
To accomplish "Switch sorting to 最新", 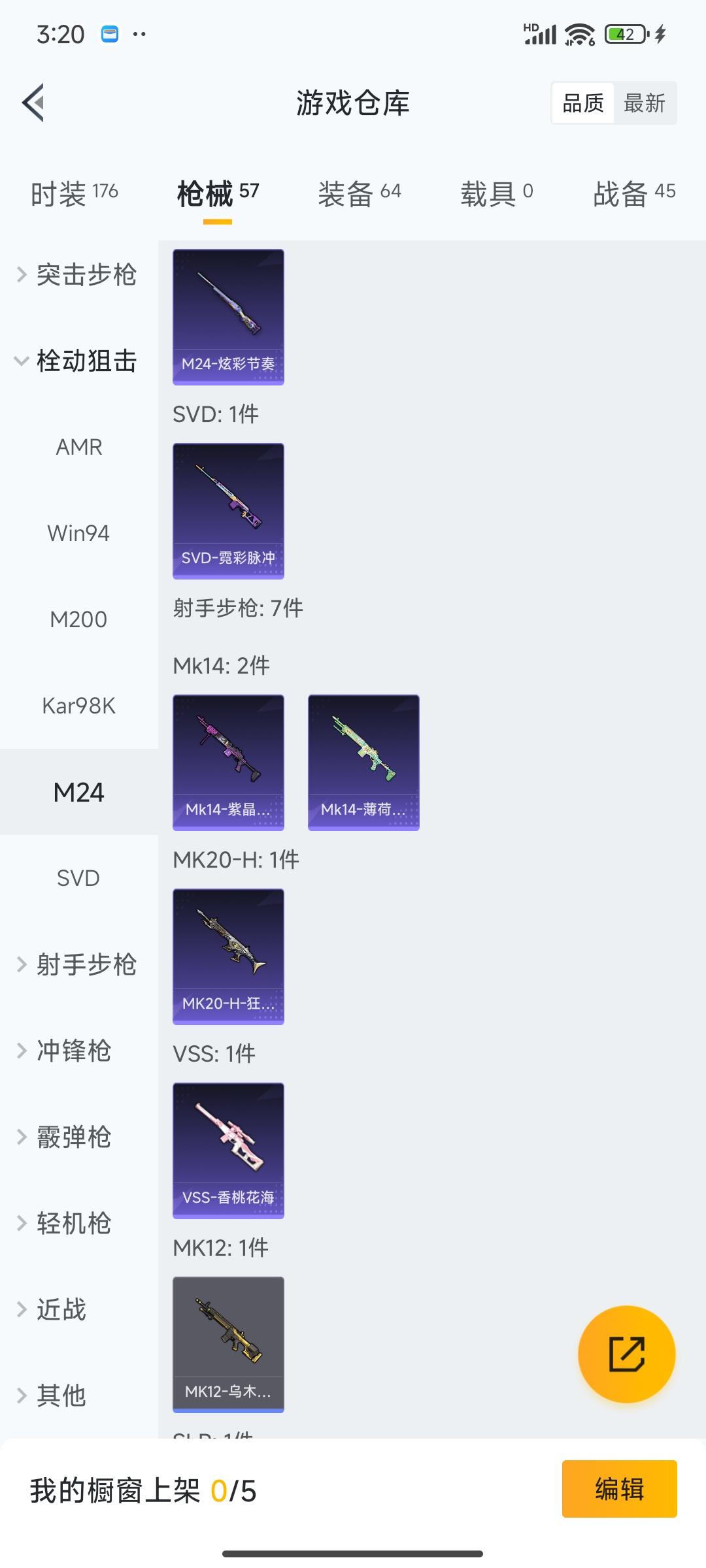I will (644, 103).
